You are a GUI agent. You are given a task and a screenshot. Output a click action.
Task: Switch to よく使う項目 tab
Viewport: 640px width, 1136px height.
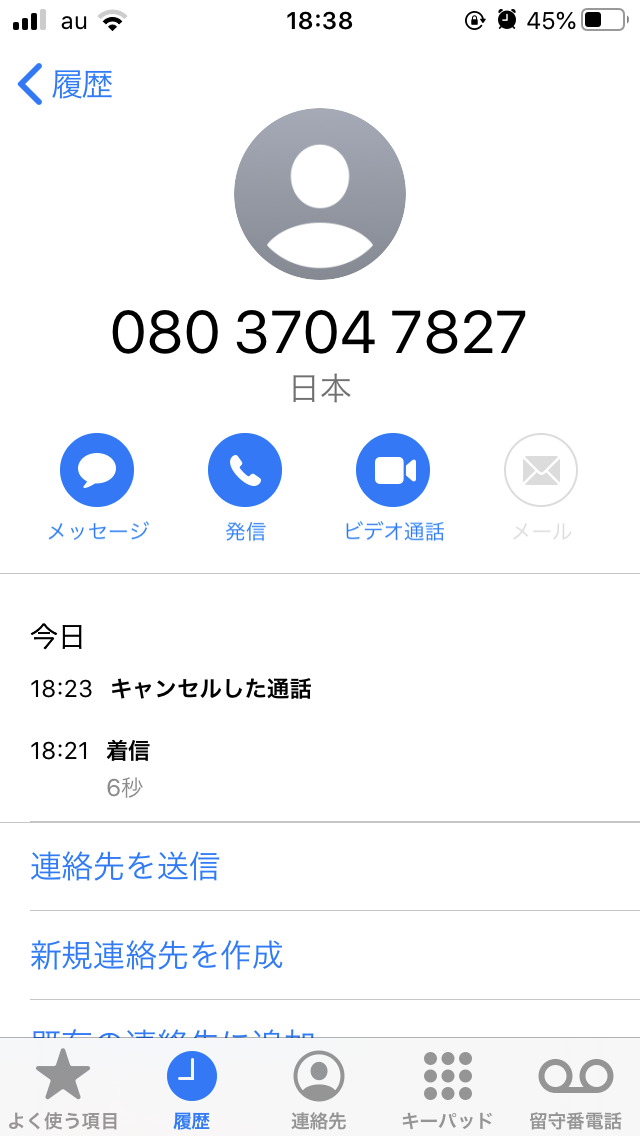63,1088
